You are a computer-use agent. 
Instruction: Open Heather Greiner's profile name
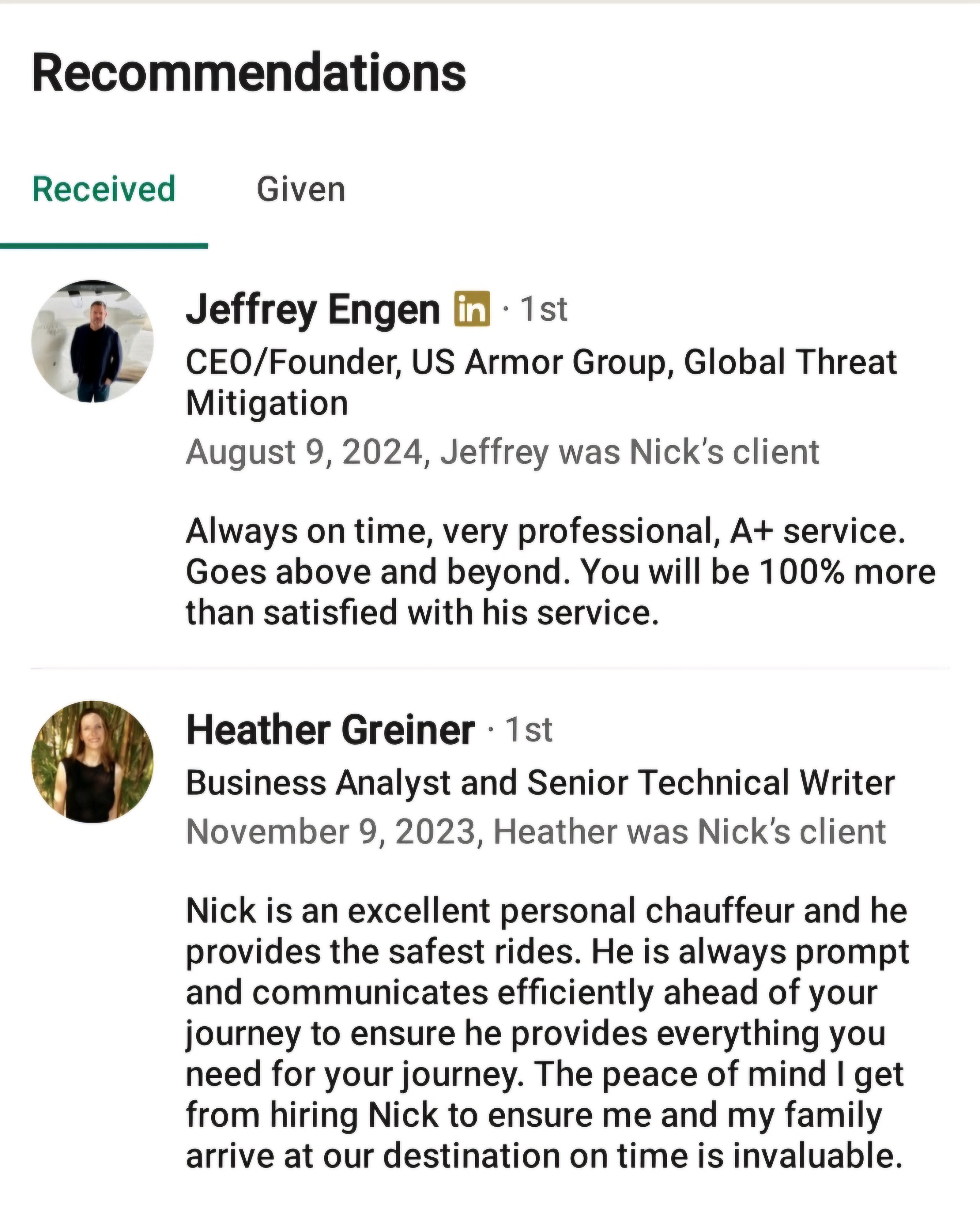click(330, 730)
